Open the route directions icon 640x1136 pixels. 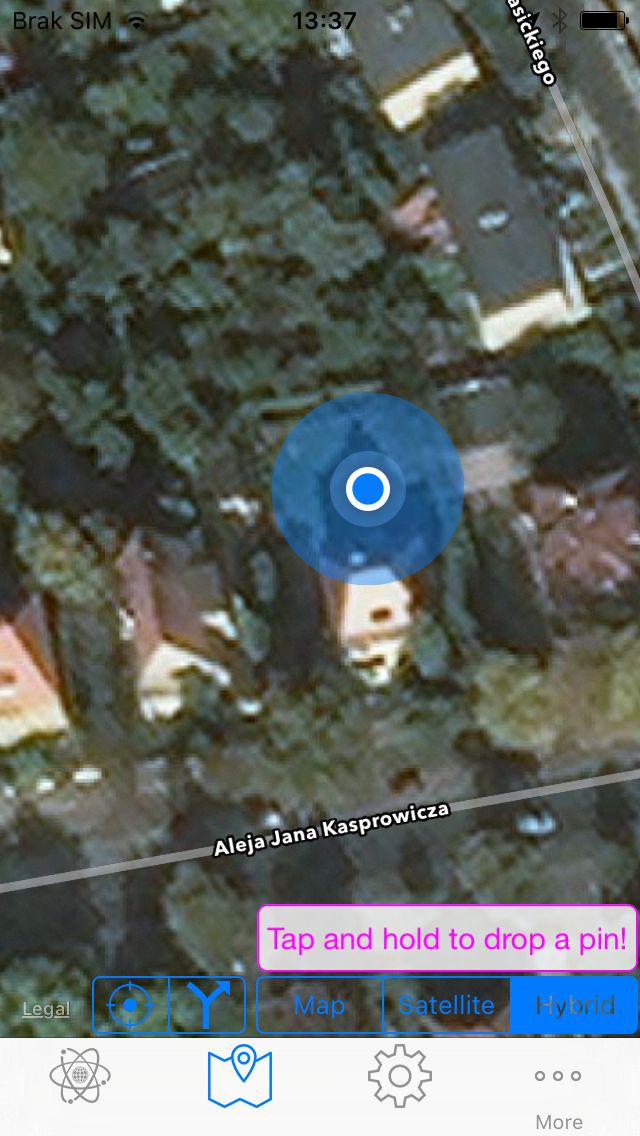click(x=207, y=1005)
